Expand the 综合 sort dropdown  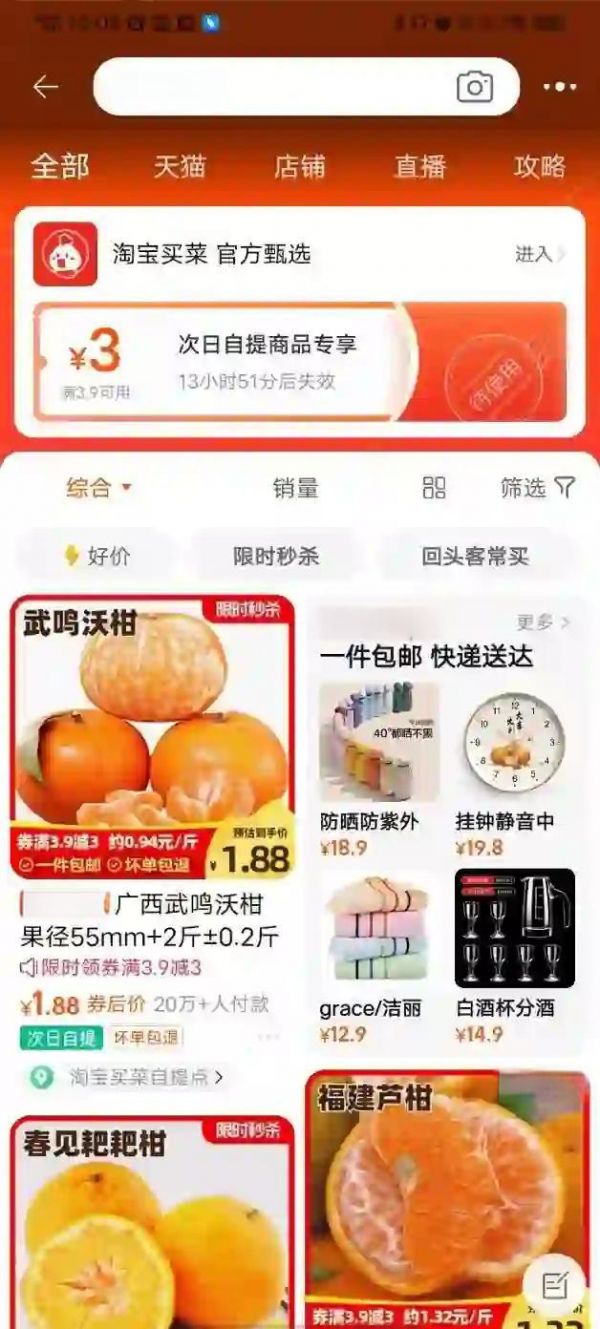point(99,488)
